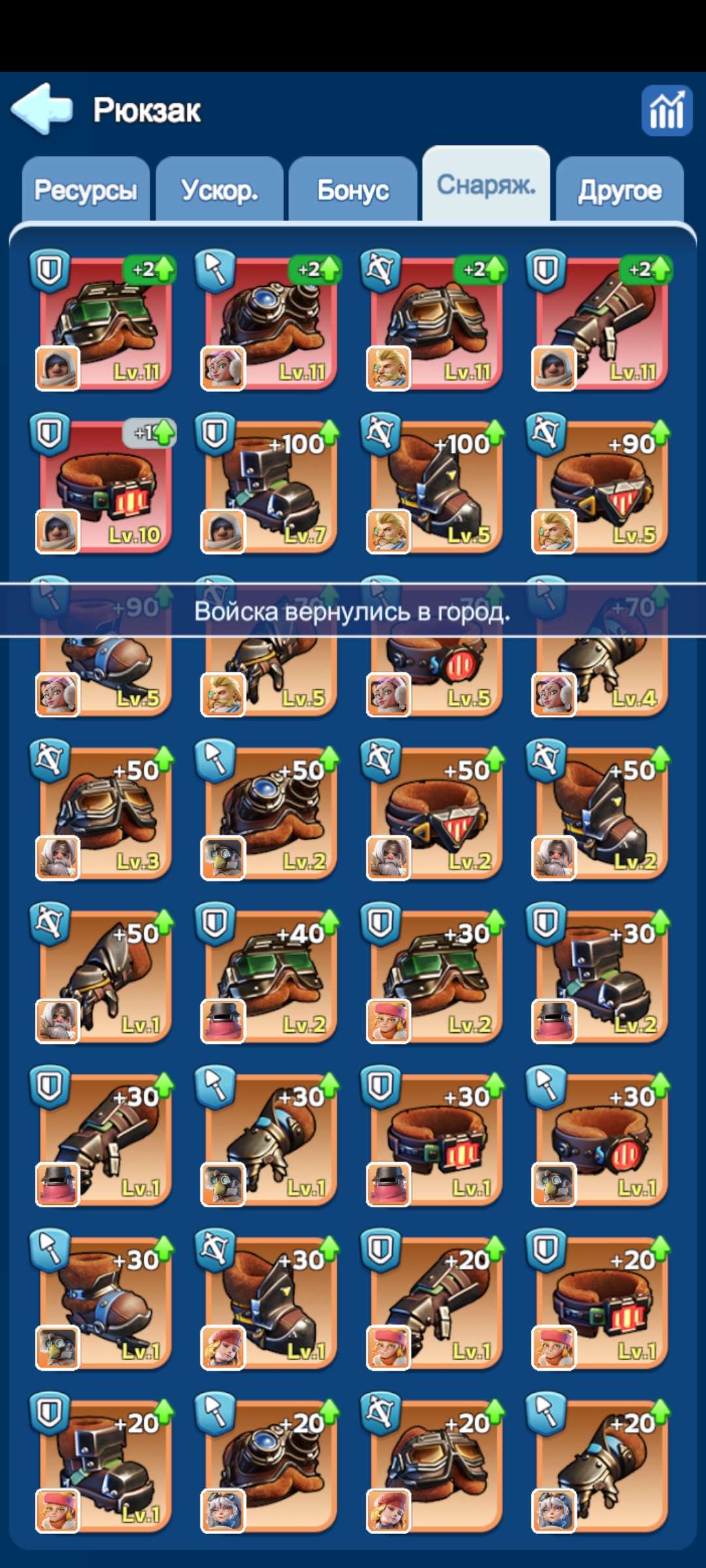Image resolution: width=706 pixels, height=1568 pixels.
Task: Switch to the Другое tab
Action: [x=620, y=190]
